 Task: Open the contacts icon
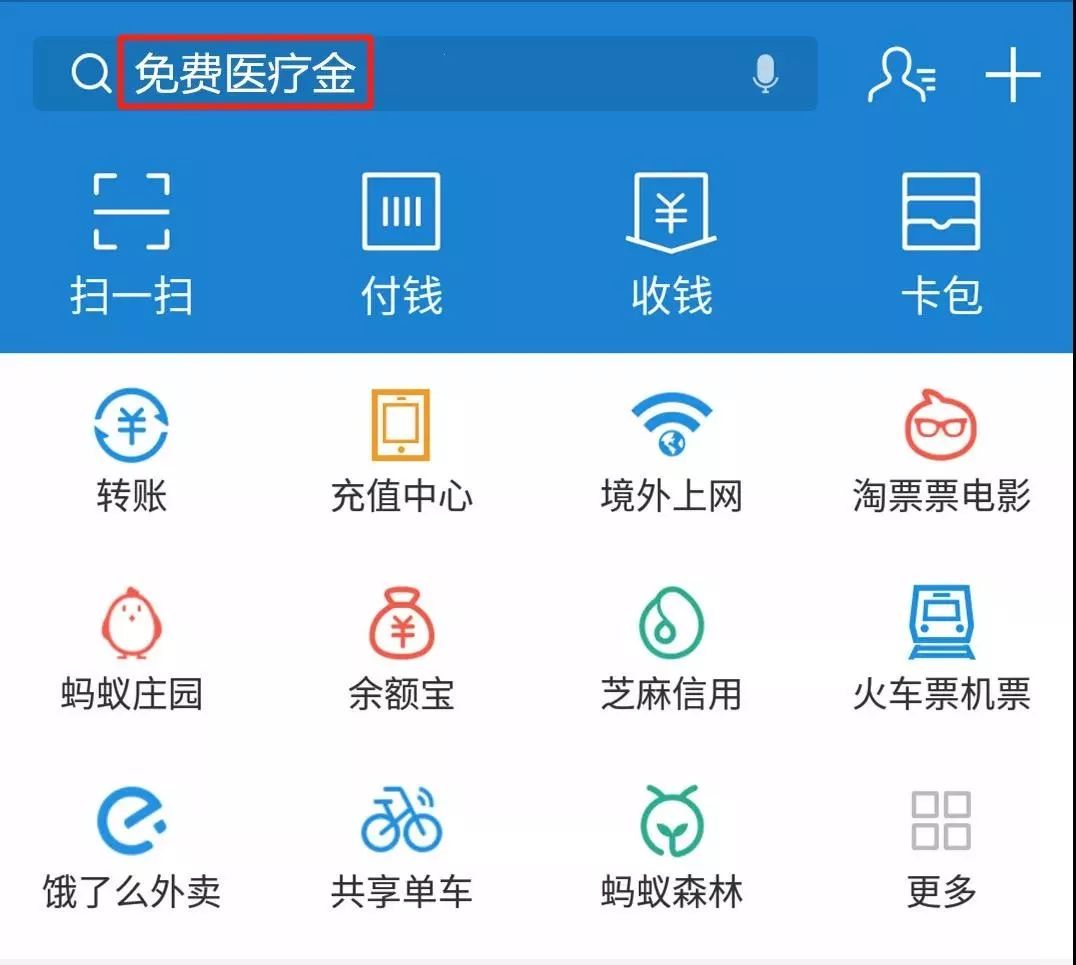pos(901,74)
